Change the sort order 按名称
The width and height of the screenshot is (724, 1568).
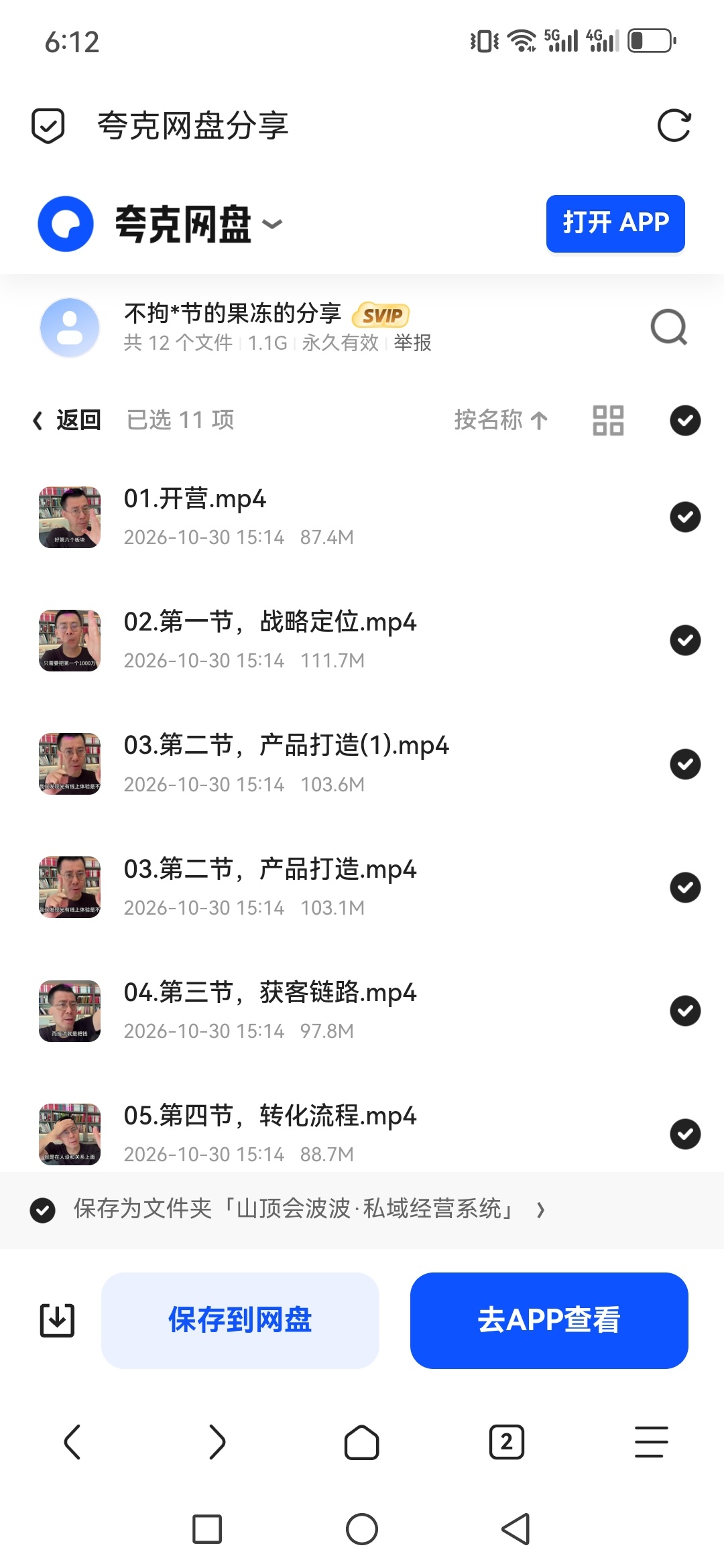click(501, 420)
